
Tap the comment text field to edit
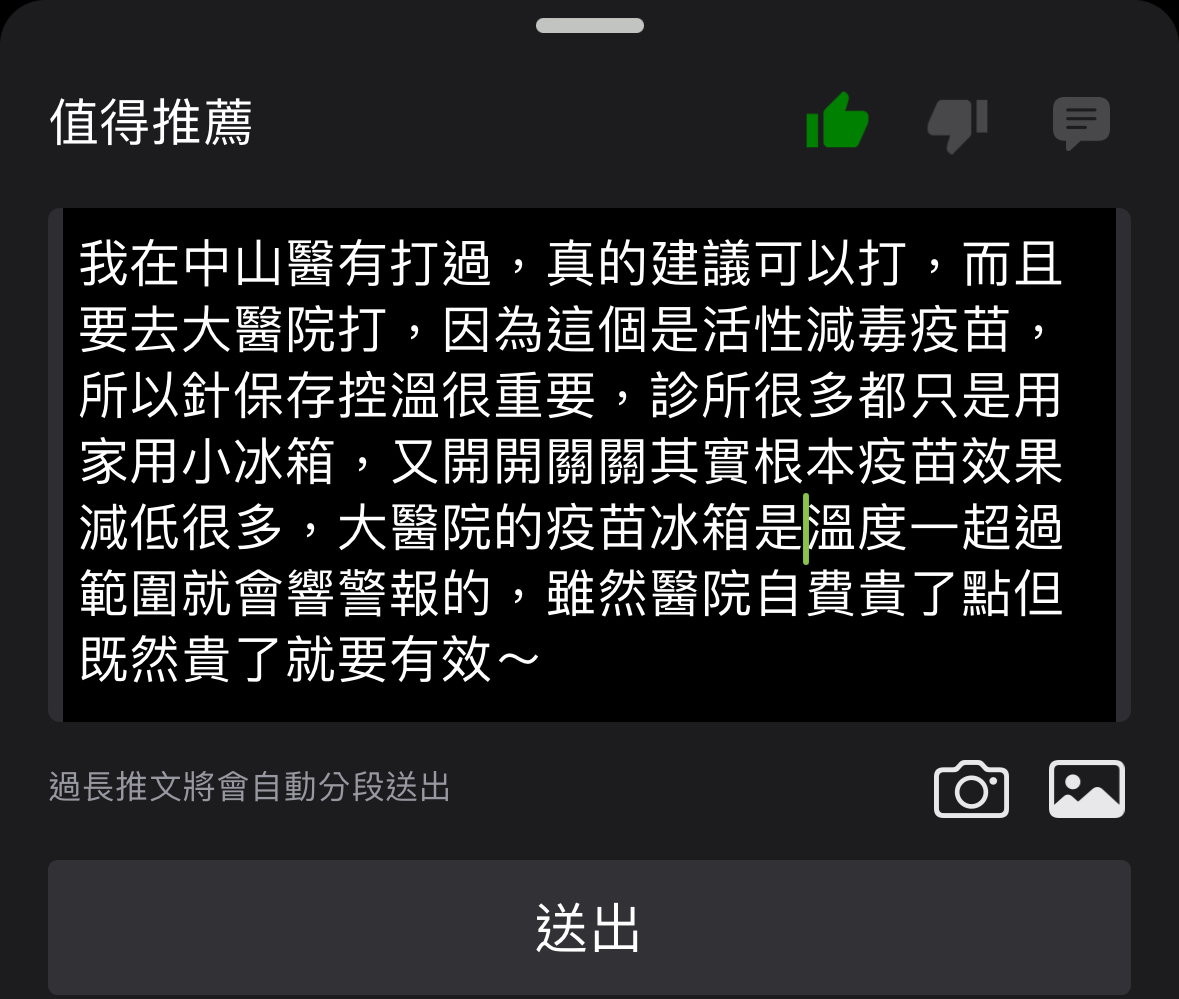point(589,464)
